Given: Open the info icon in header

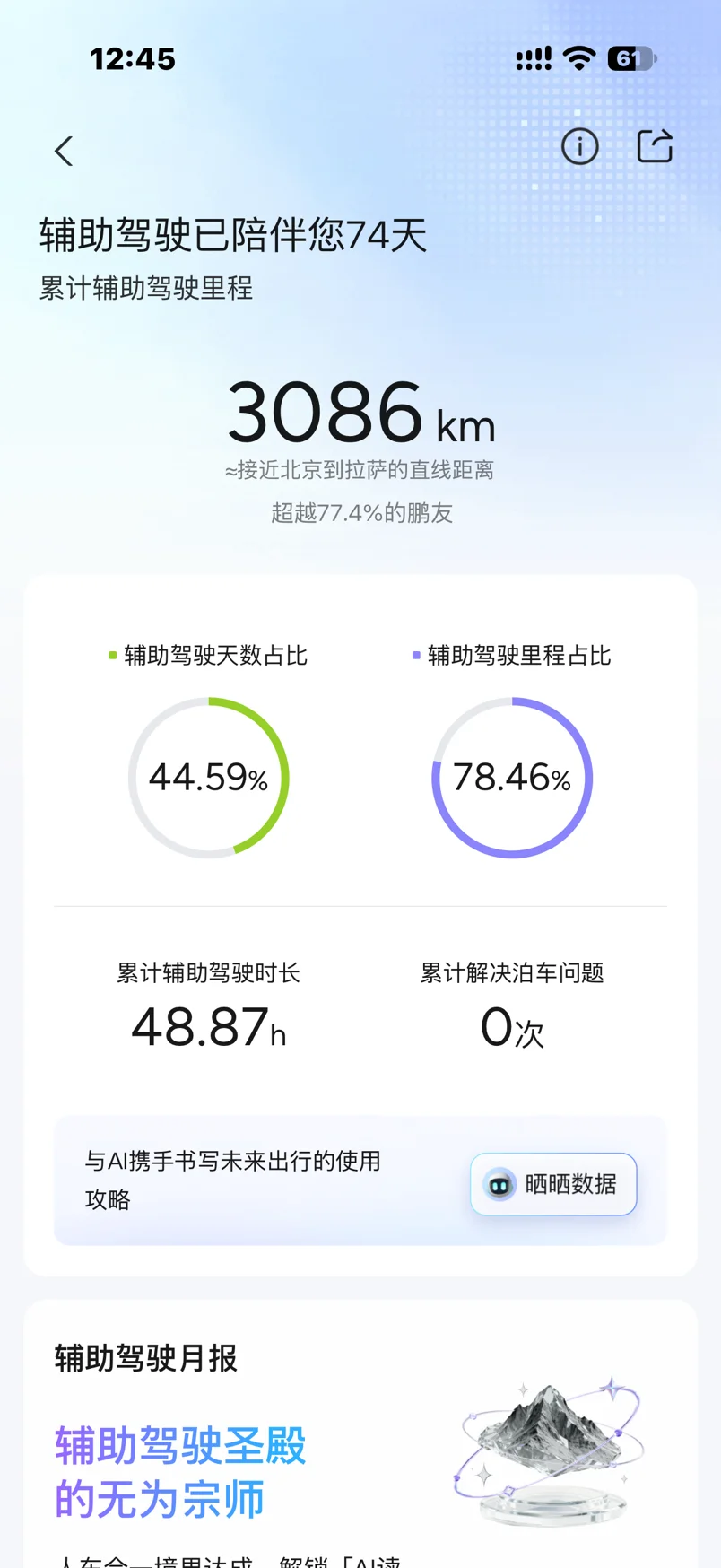Looking at the screenshot, I should point(579,146).
